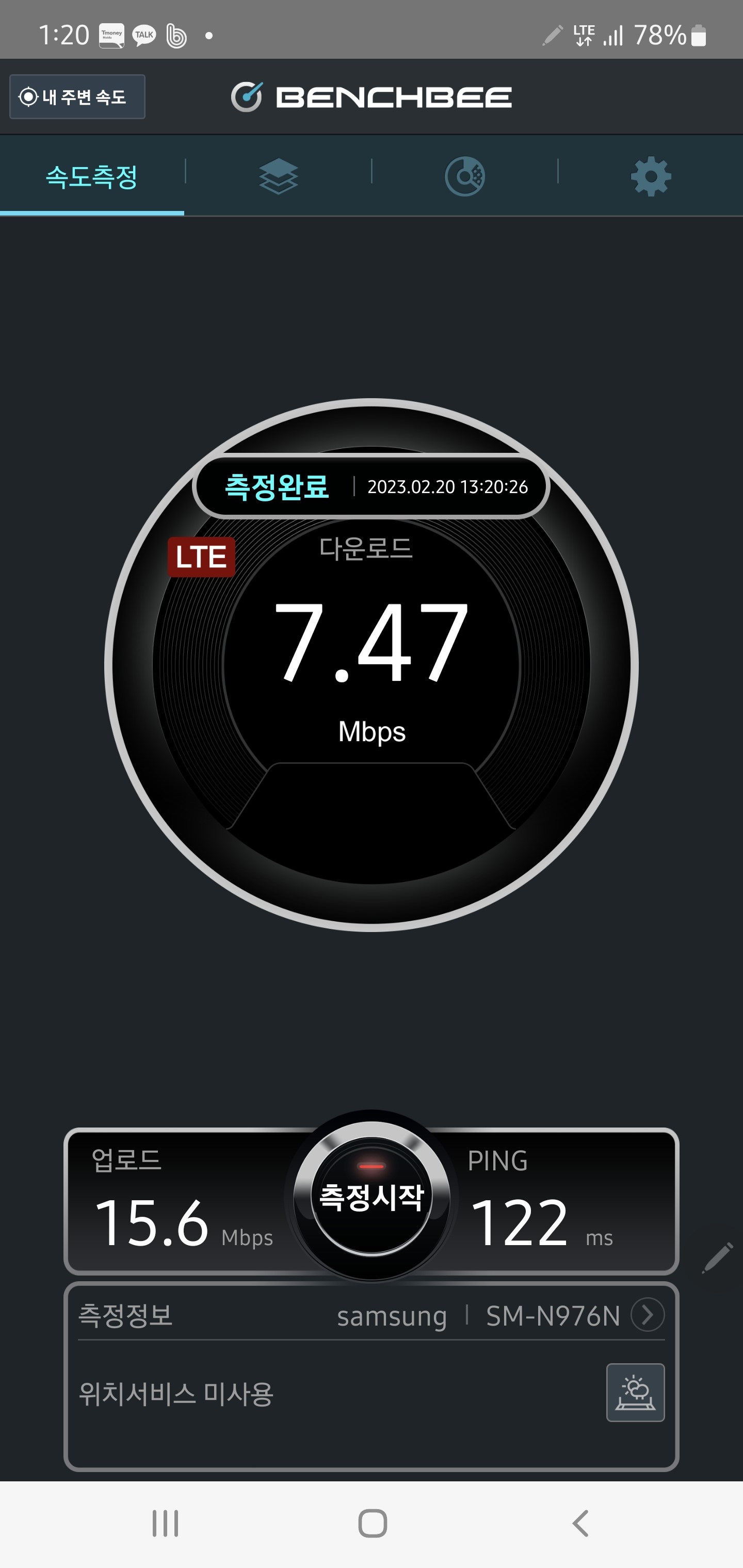
Task: Open the settings gear tab
Action: pos(651,176)
